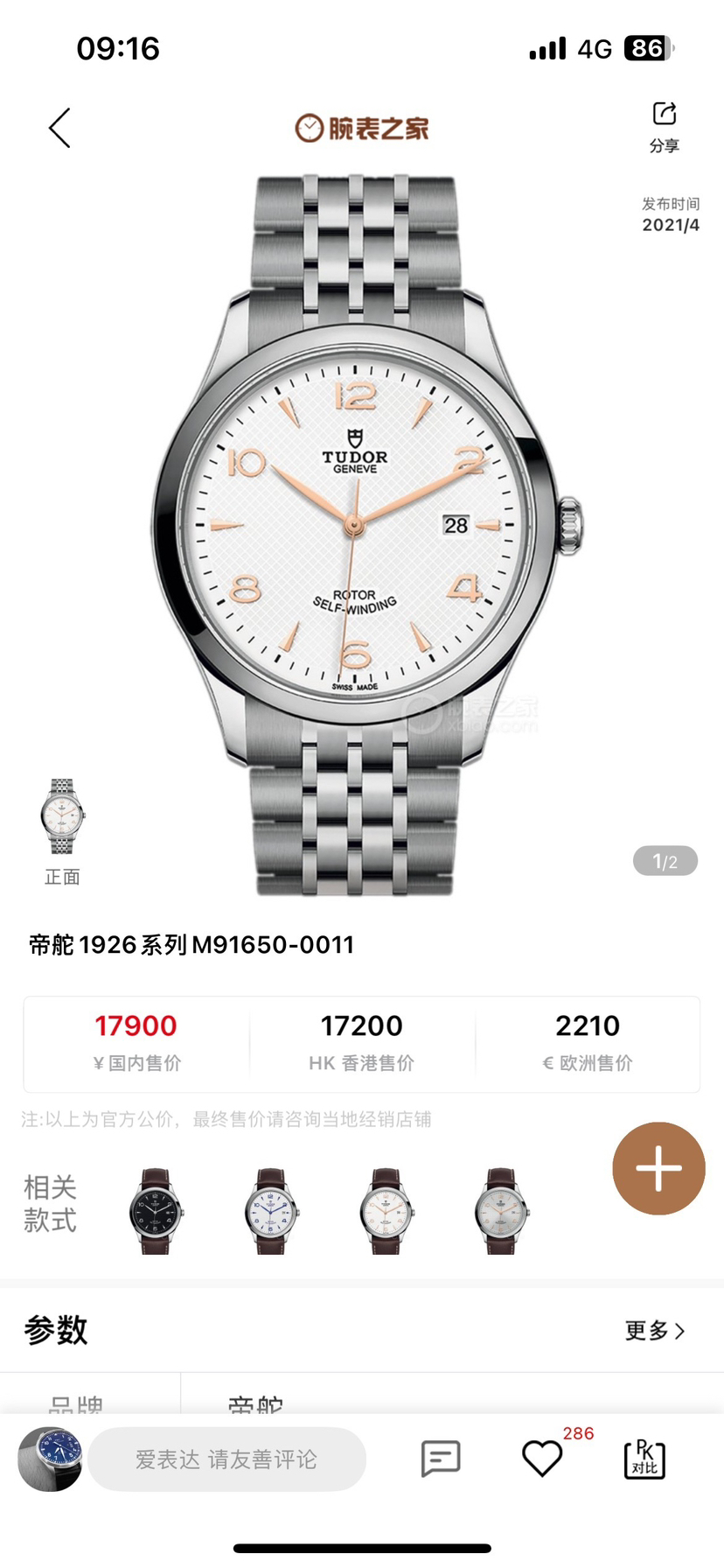Viewport: 724px width, 1568px height.
Task: Open the silver dial related model
Action: (502, 1211)
